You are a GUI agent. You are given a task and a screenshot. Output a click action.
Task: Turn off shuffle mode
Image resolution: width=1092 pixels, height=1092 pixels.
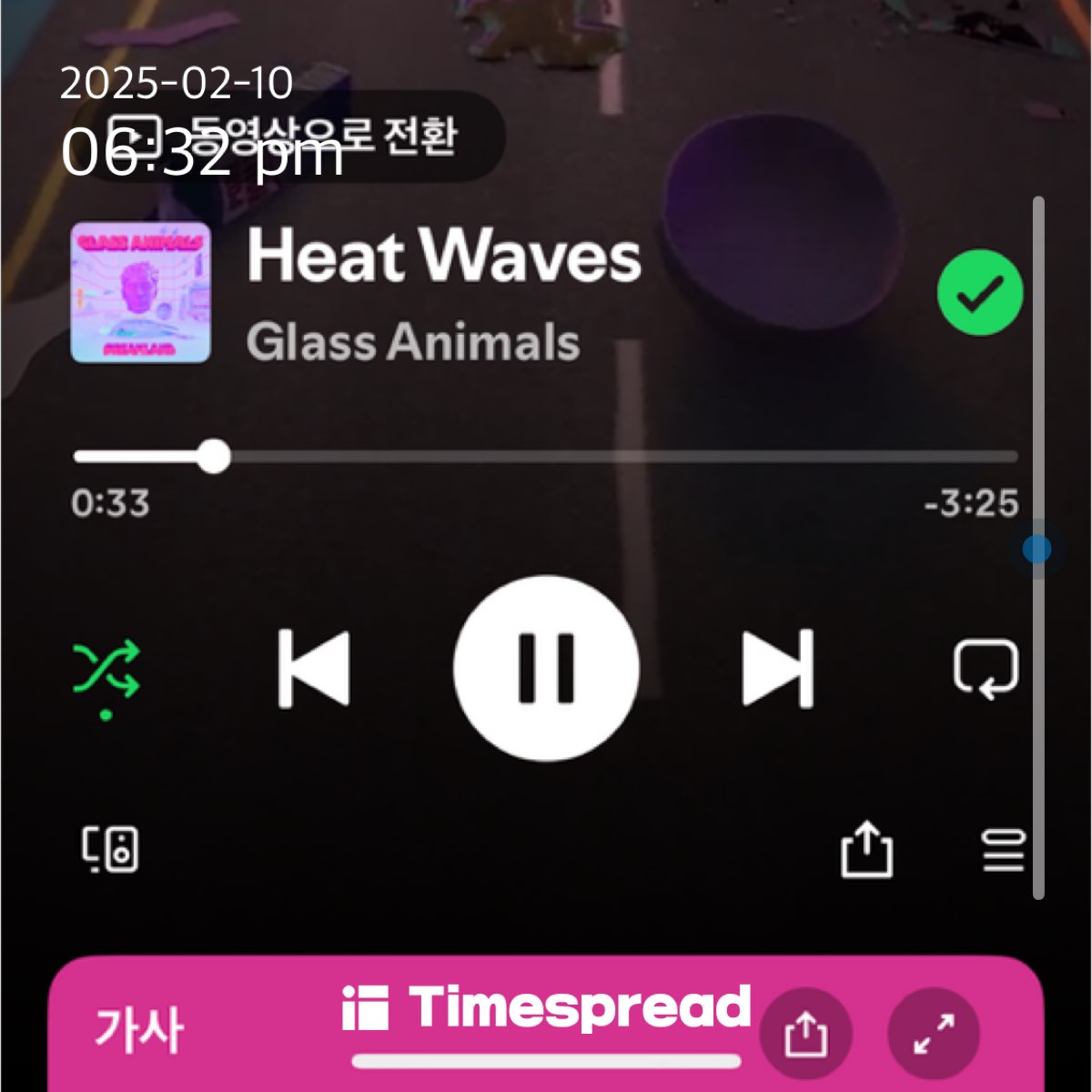pos(106,670)
